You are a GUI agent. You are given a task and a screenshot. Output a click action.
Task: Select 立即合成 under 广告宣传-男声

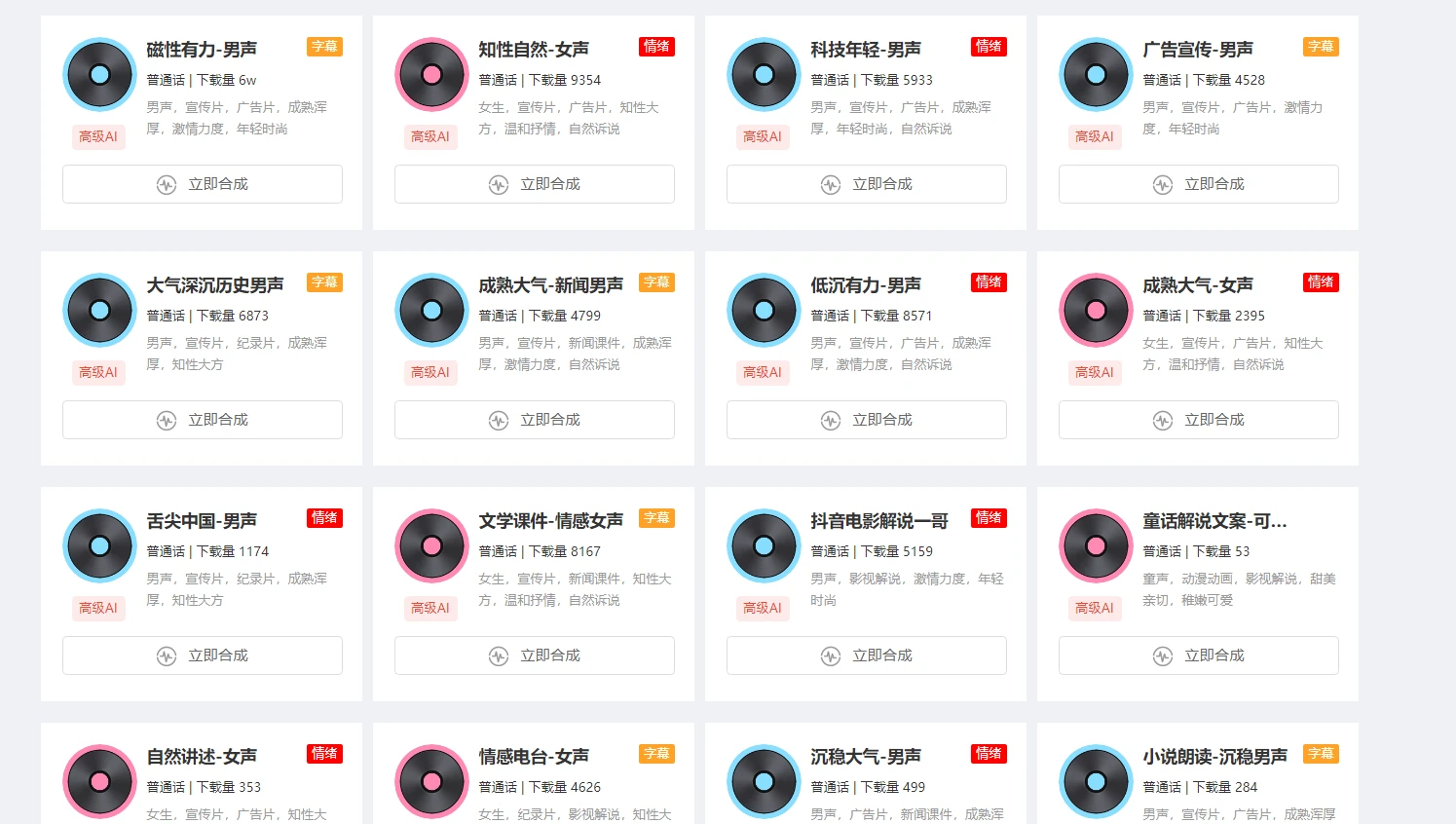tap(1199, 184)
